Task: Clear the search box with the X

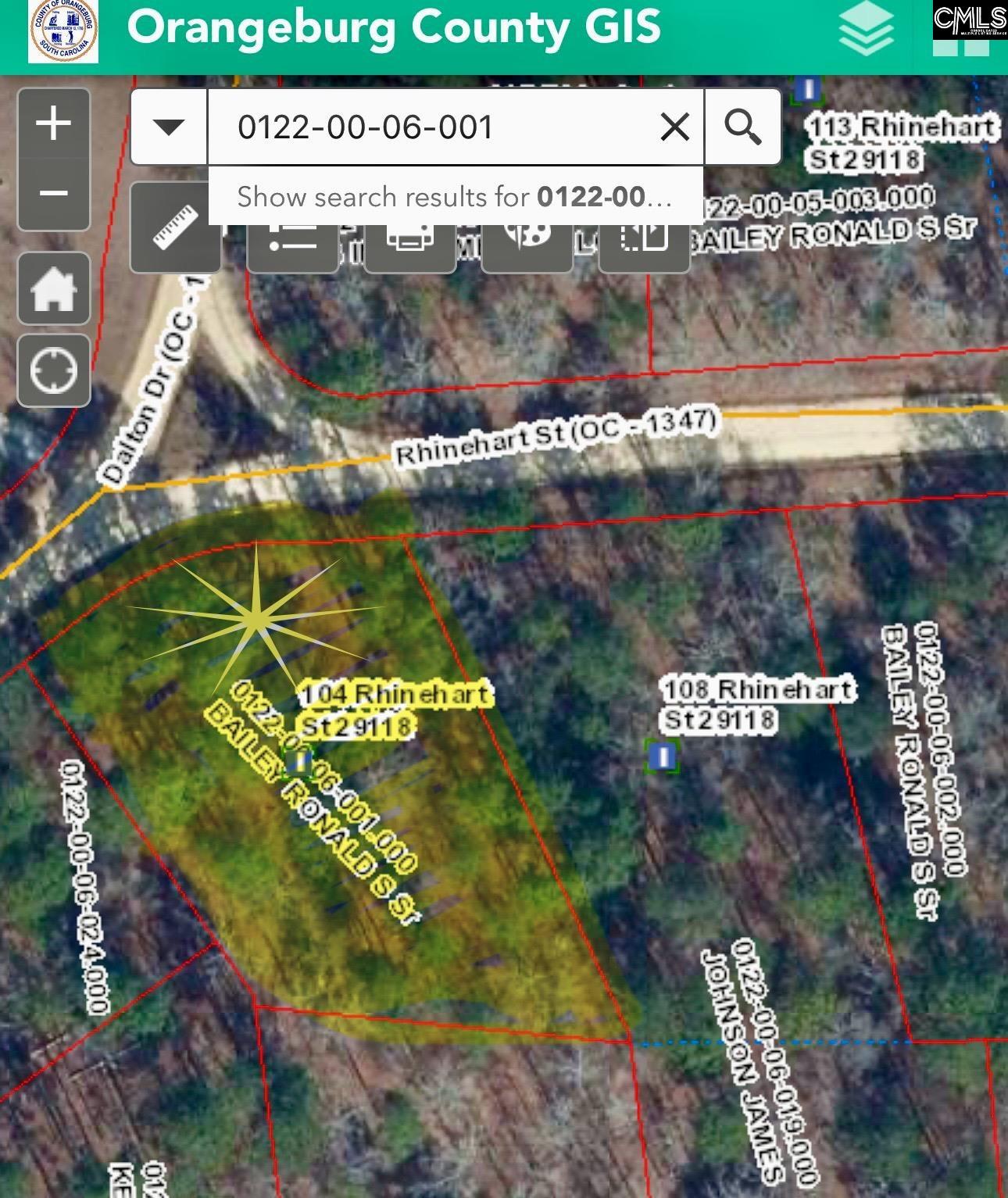Action: point(674,126)
